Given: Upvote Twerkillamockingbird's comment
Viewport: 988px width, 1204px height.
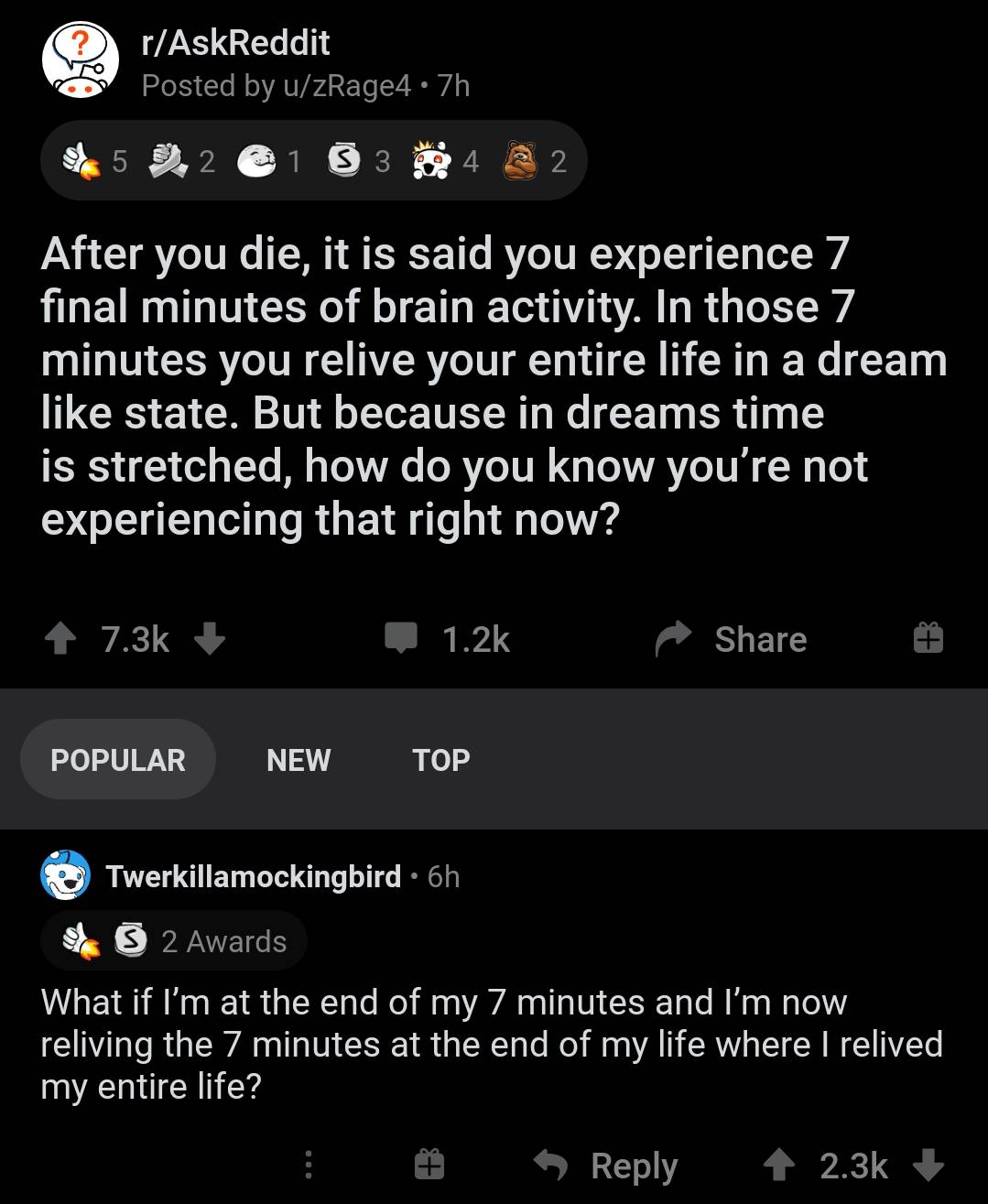Looking at the screenshot, I should click(x=778, y=1166).
